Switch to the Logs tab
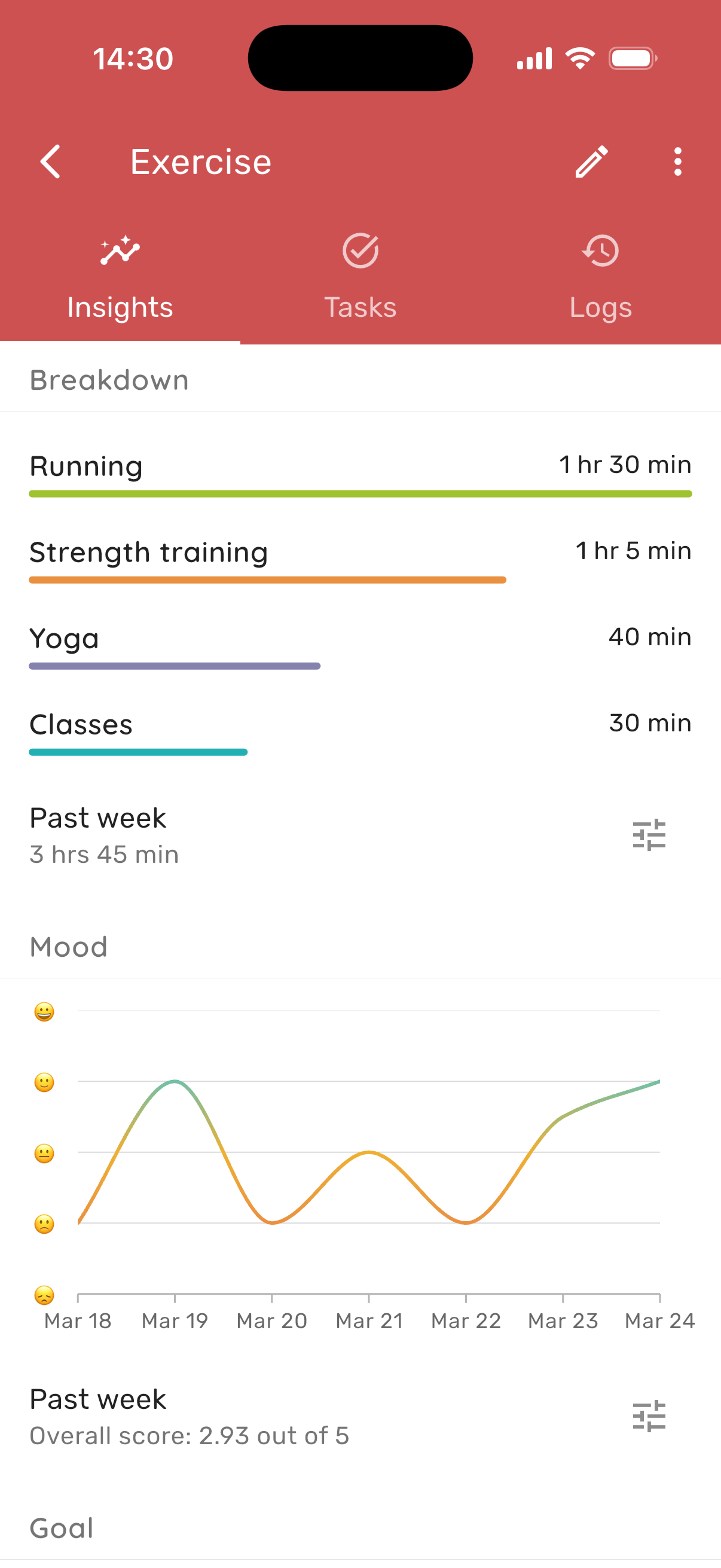The width and height of the screenshot is (721, 1568). pyautogui.click(x=600, y=279)
